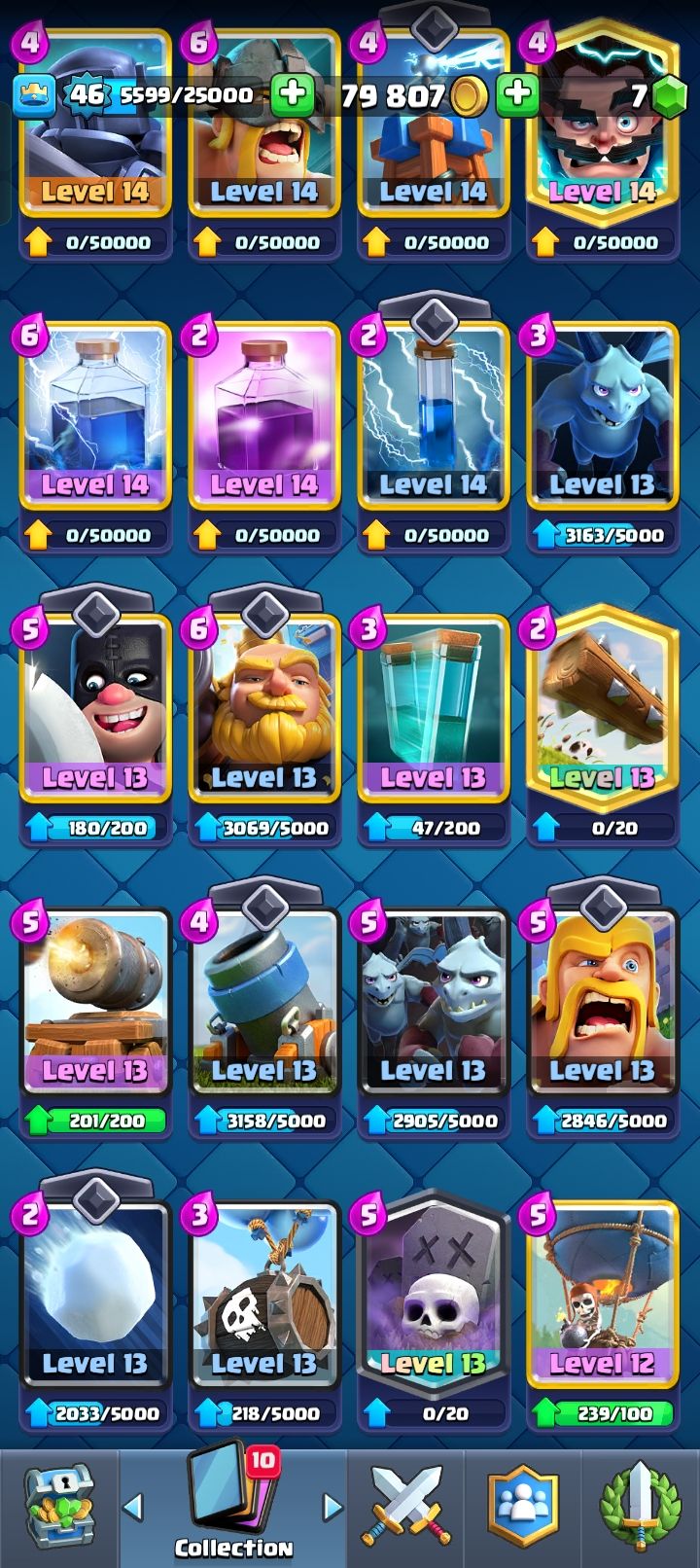Tap the green plus next to gold
This screenshot has width=700, height=1568.
517,94
